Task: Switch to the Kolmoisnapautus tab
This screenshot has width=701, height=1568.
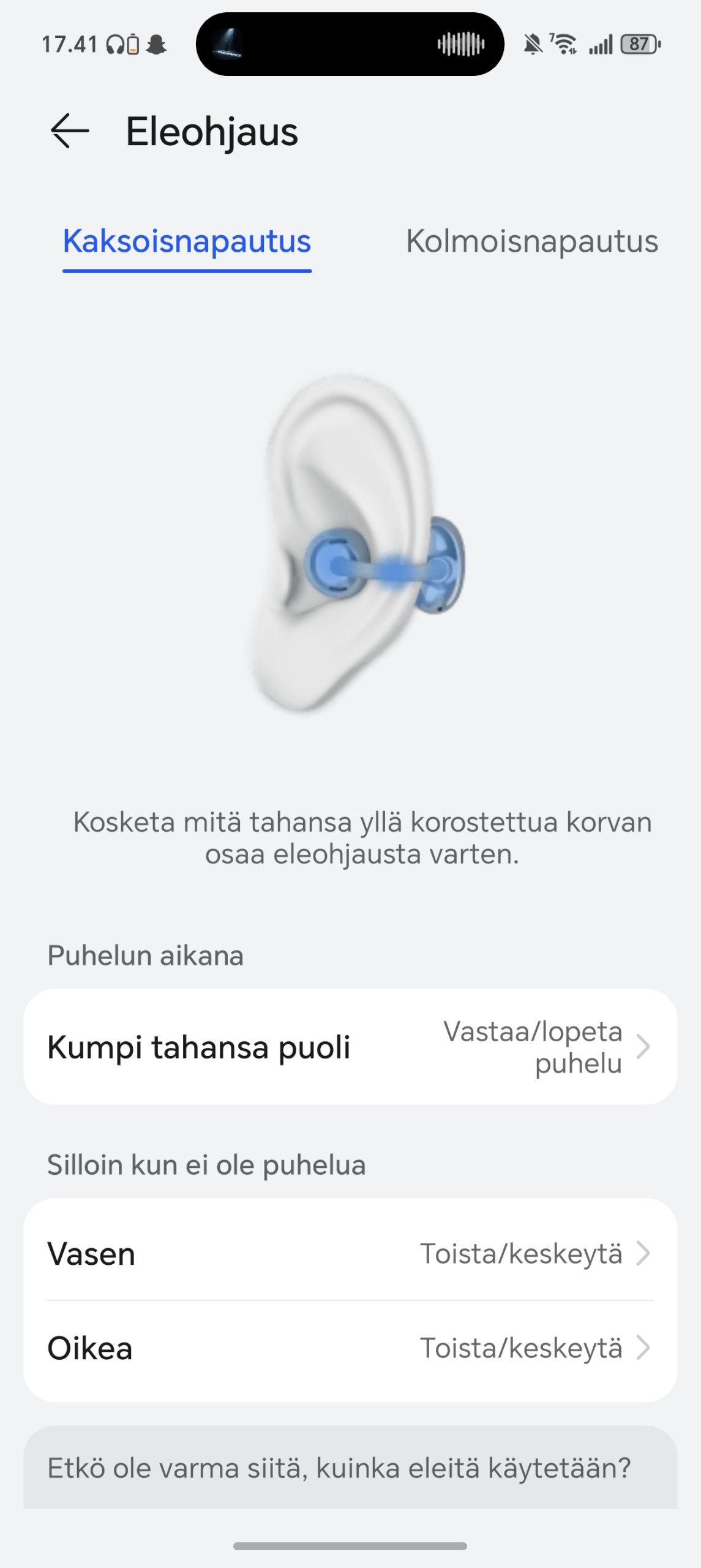Action: point(531,241)
